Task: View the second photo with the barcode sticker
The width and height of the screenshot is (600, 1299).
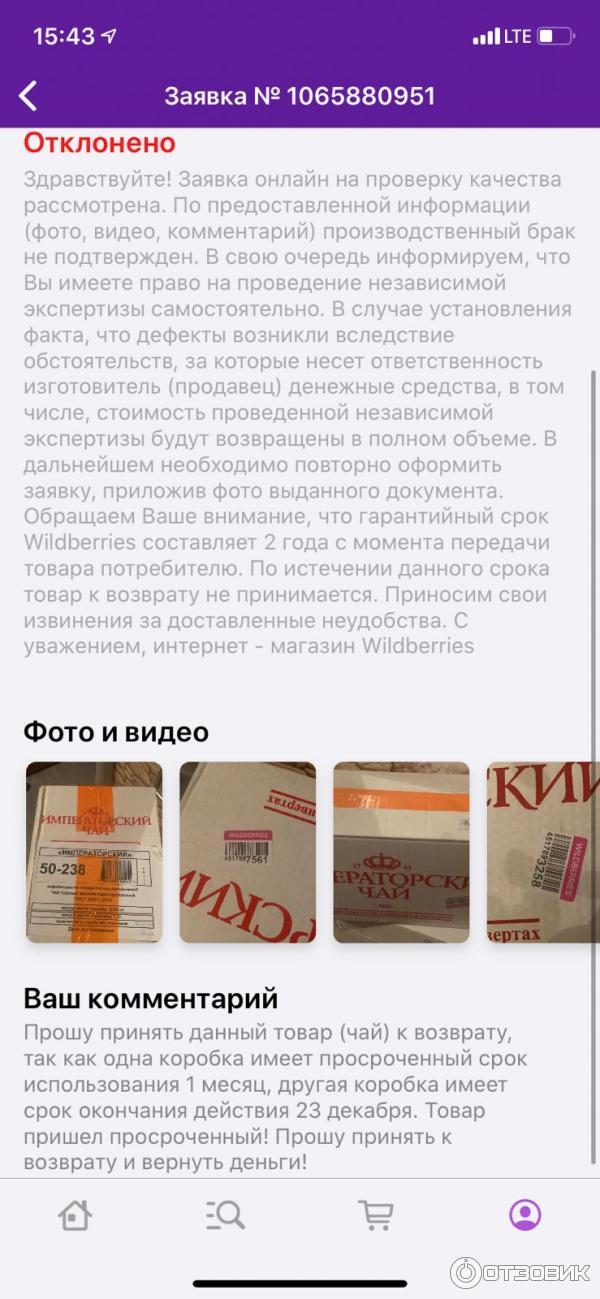Action: [247, 852]
